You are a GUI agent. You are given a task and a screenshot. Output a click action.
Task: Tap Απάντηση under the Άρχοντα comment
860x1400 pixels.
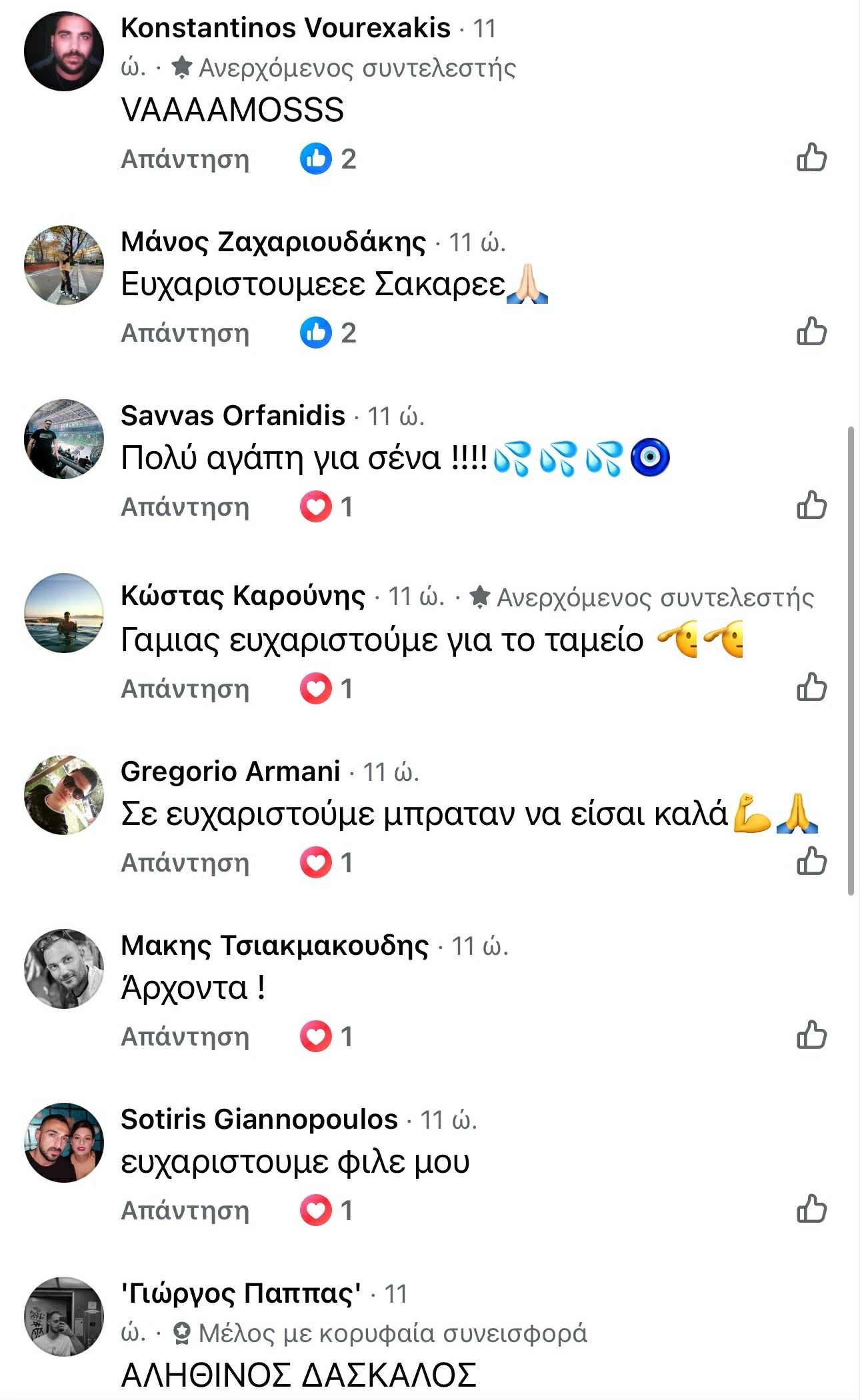(185, 1037)
